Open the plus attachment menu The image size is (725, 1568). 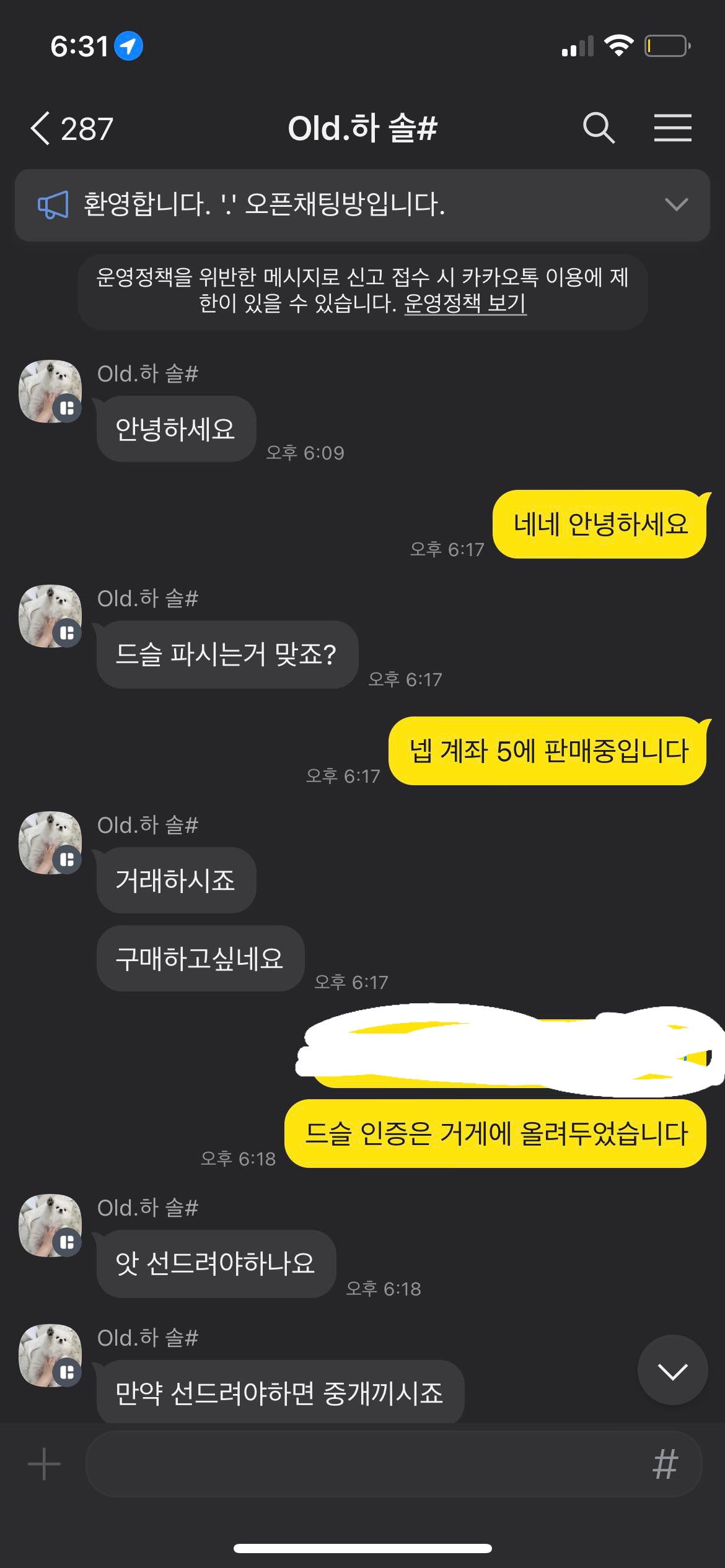44,1464
